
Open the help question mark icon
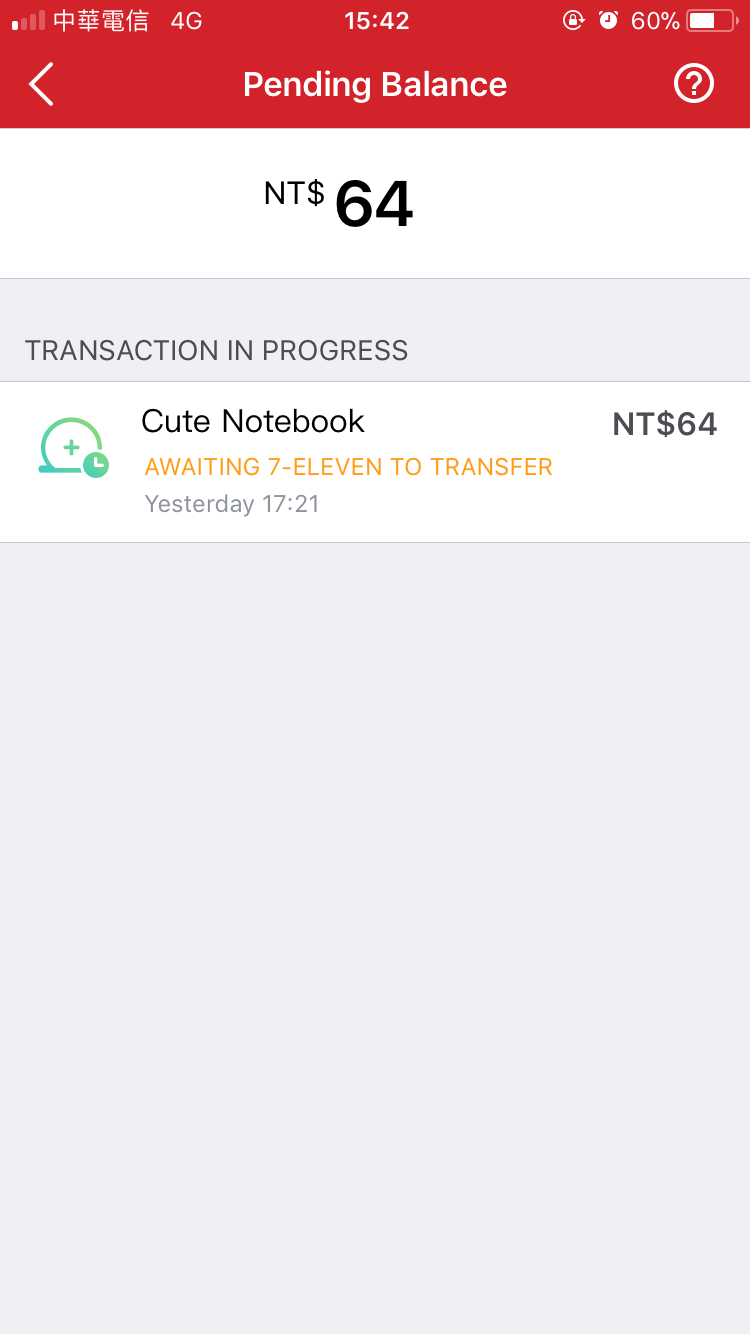(694, 84)
